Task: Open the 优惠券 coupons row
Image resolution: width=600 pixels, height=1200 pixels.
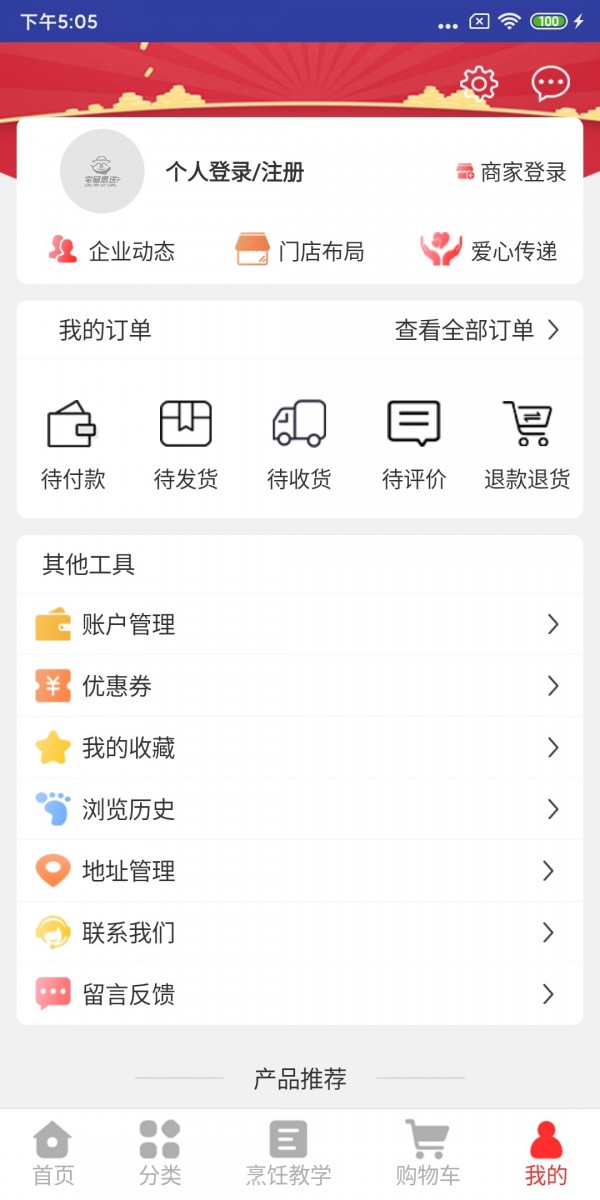Action: [x=300, y=686]
